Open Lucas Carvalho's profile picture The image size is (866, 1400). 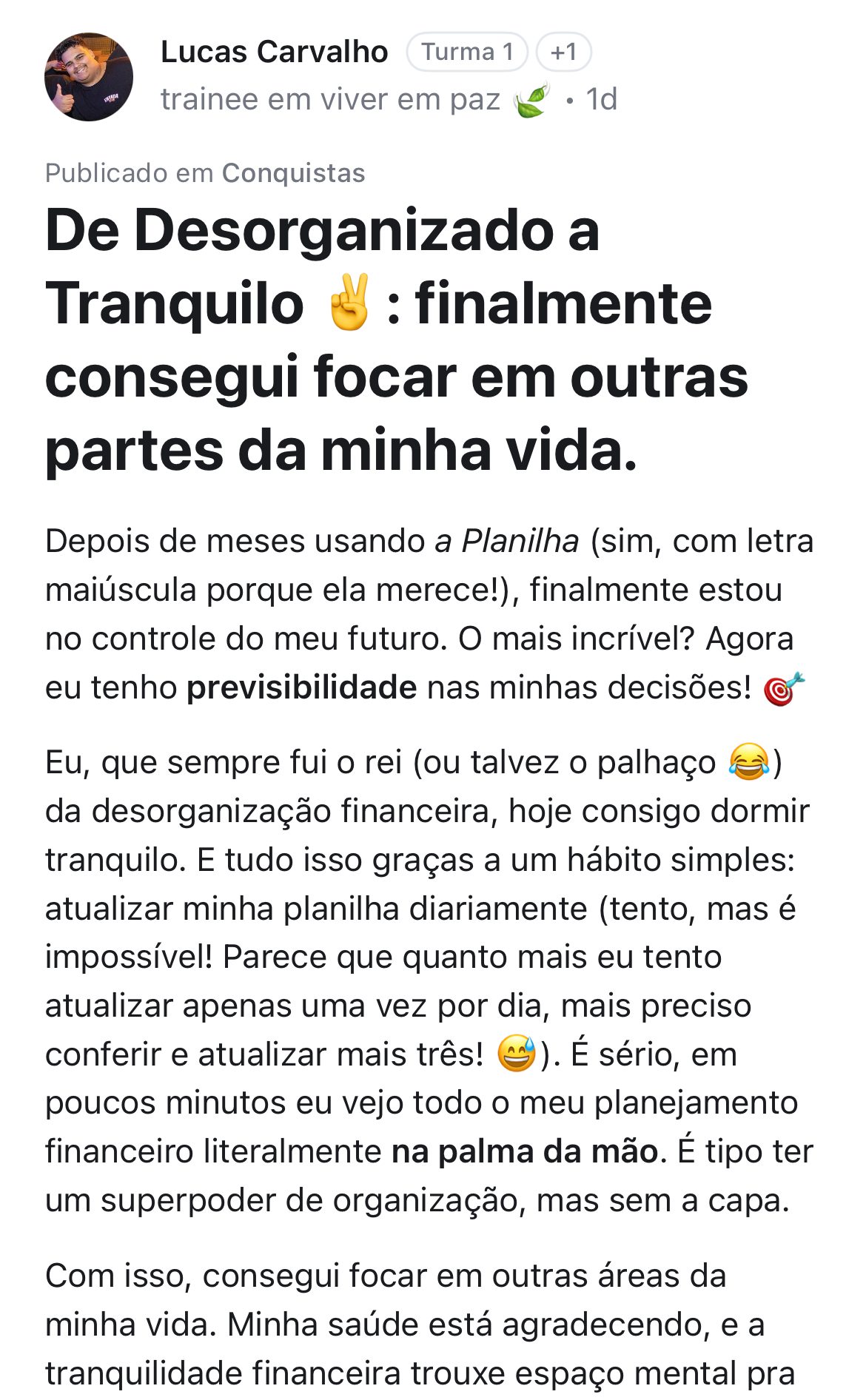[89, 77]
